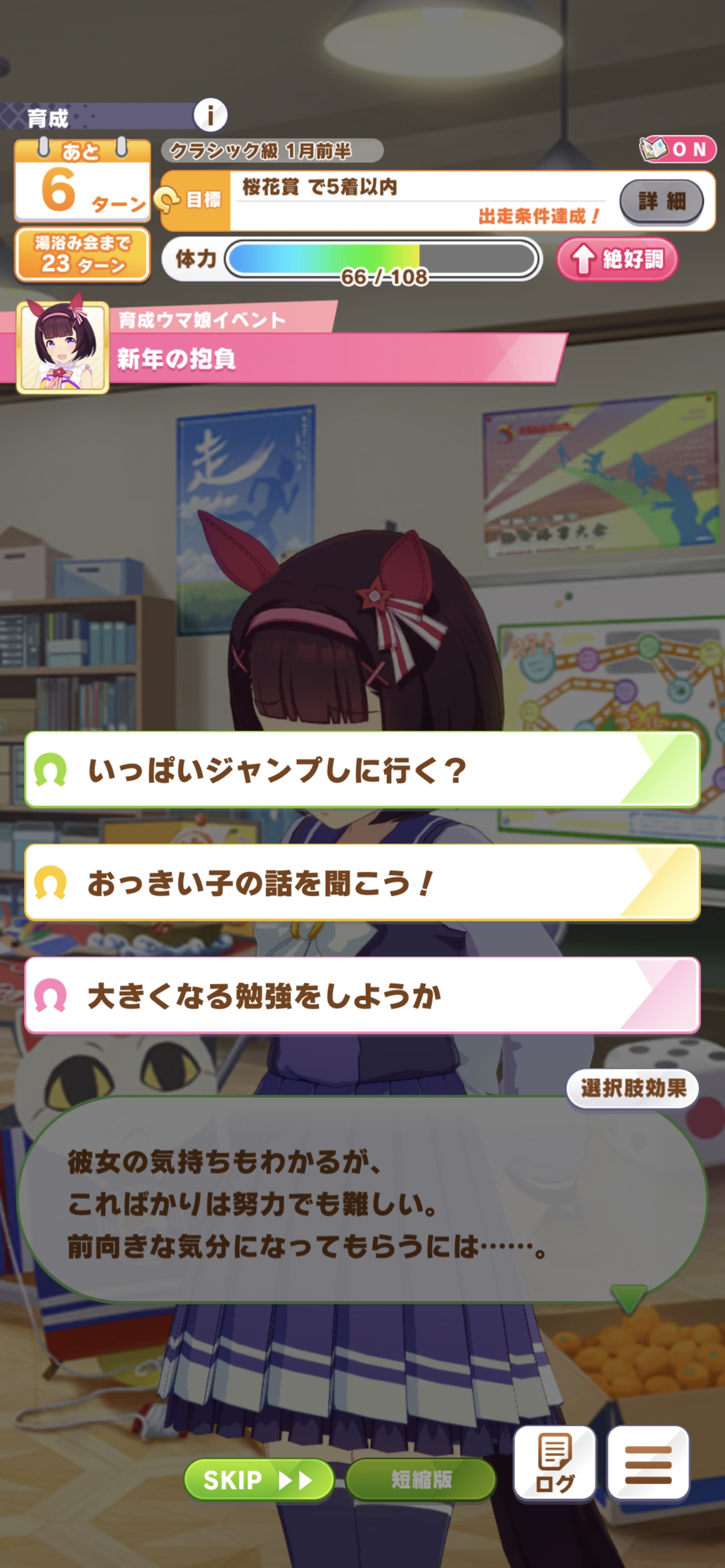Open the ログ conversation log

pyautogui.click(x=555, y=1463)
